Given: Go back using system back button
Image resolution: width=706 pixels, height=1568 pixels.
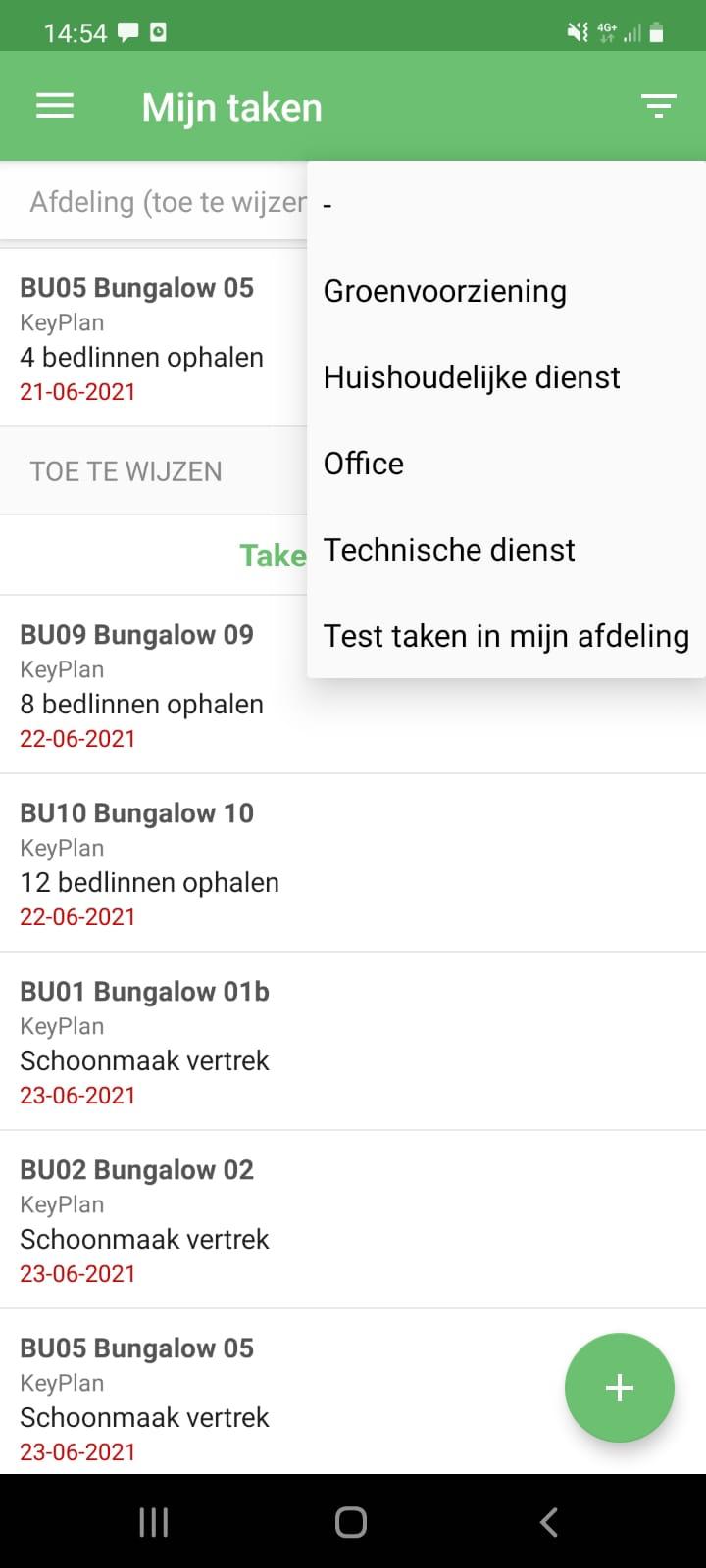Looking at the screenshot, I should click(549, 1522).
